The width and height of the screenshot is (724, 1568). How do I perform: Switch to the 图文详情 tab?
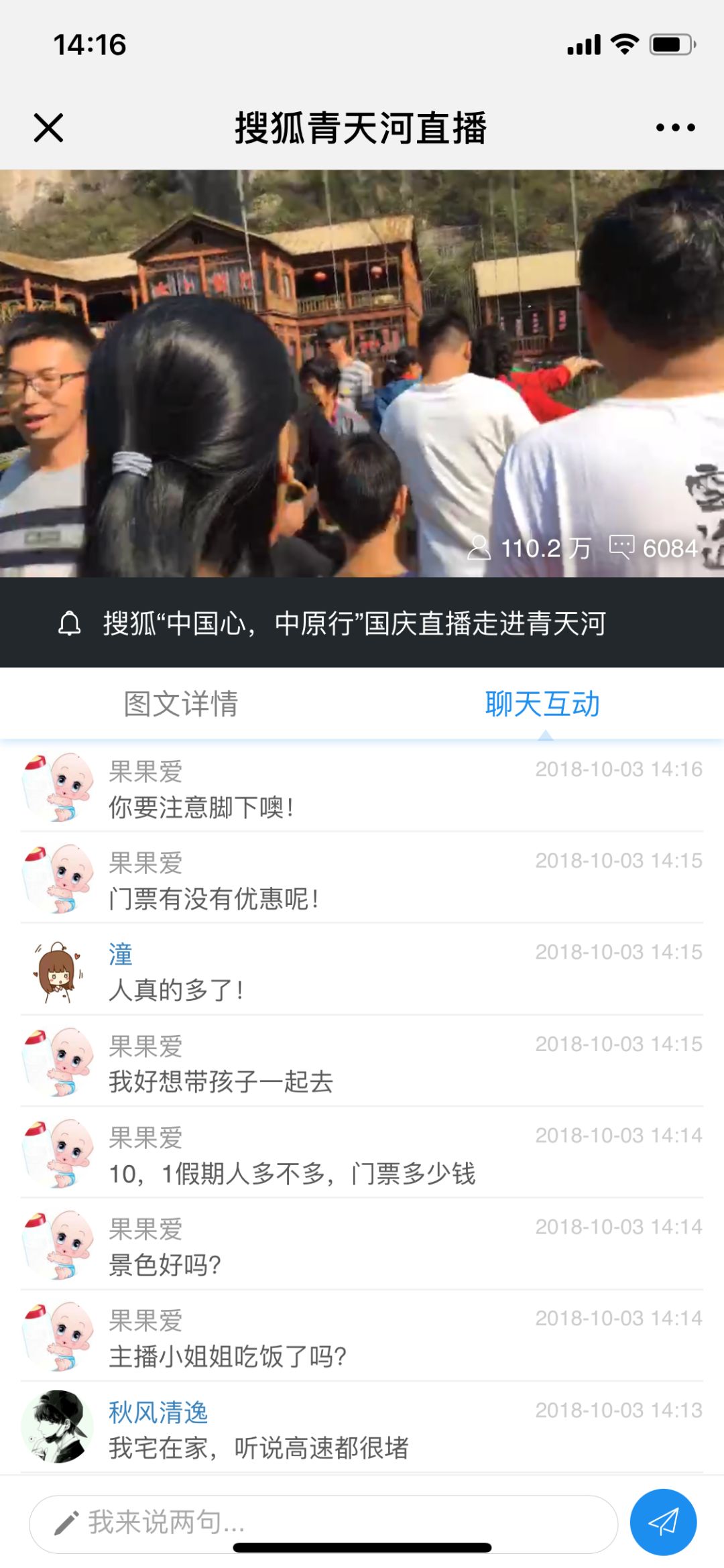(181, 704)
